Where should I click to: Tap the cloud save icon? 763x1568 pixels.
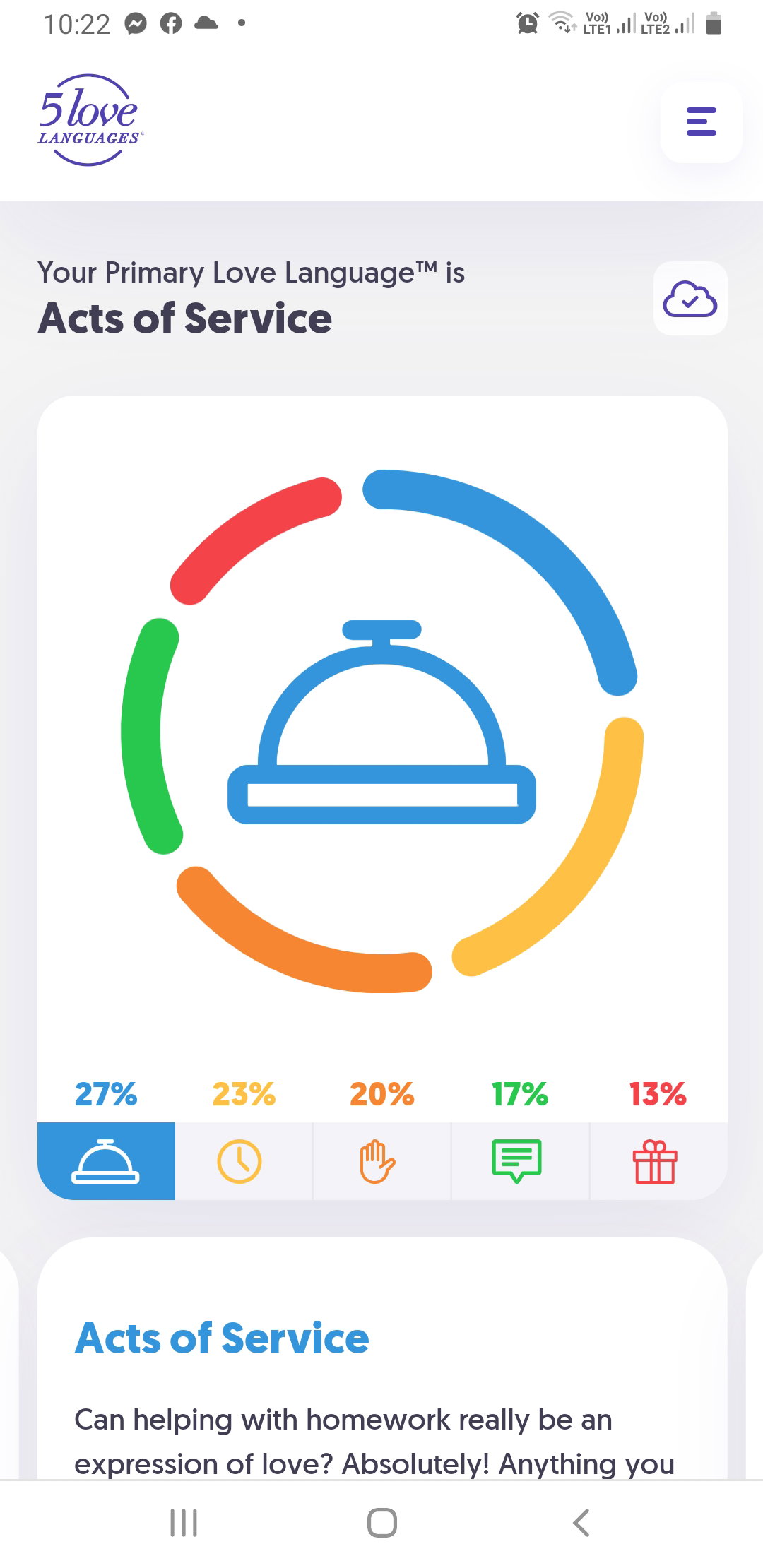coord(690,299)
